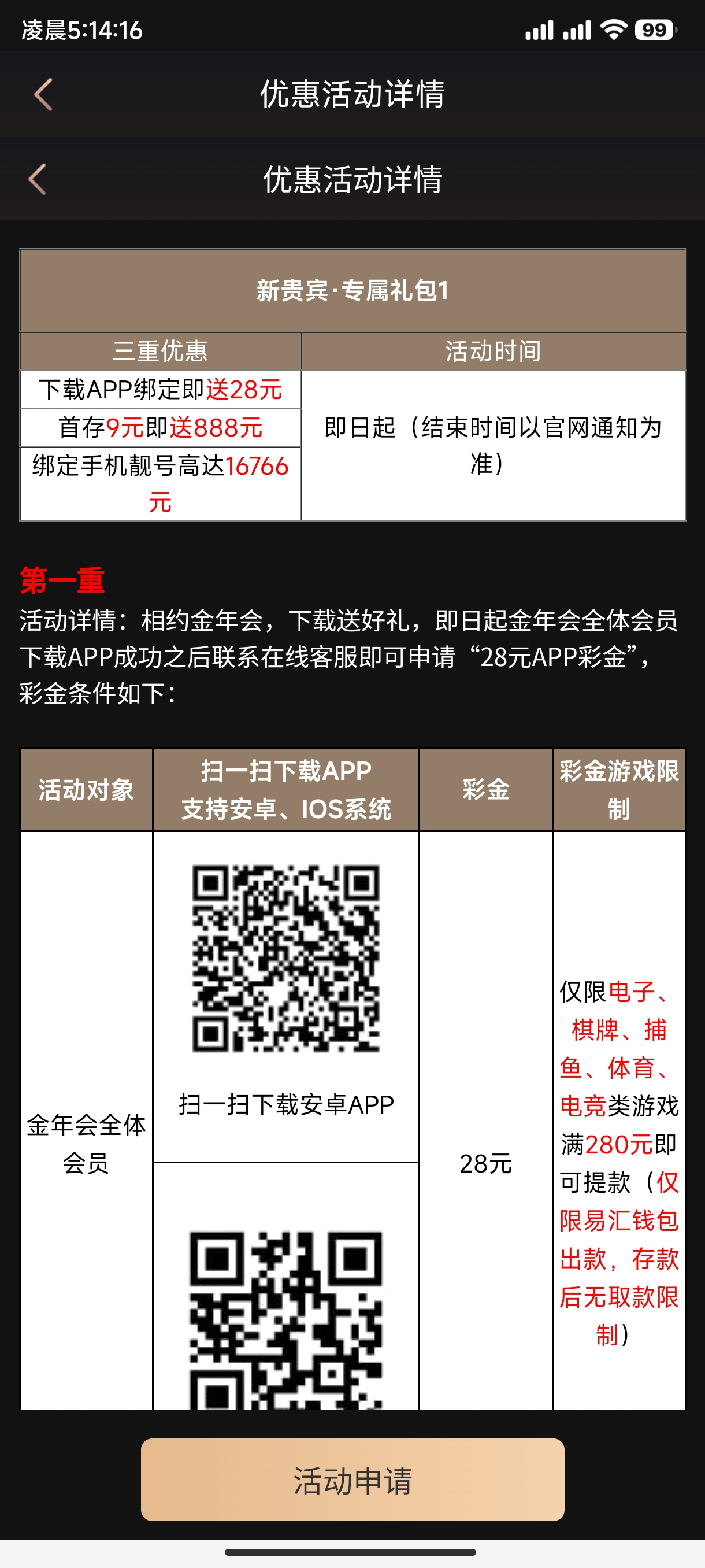This screenshot has height=1568, width=705.
Task: Tap the 活动申请 button
Action: click(x=352, y=1479)
